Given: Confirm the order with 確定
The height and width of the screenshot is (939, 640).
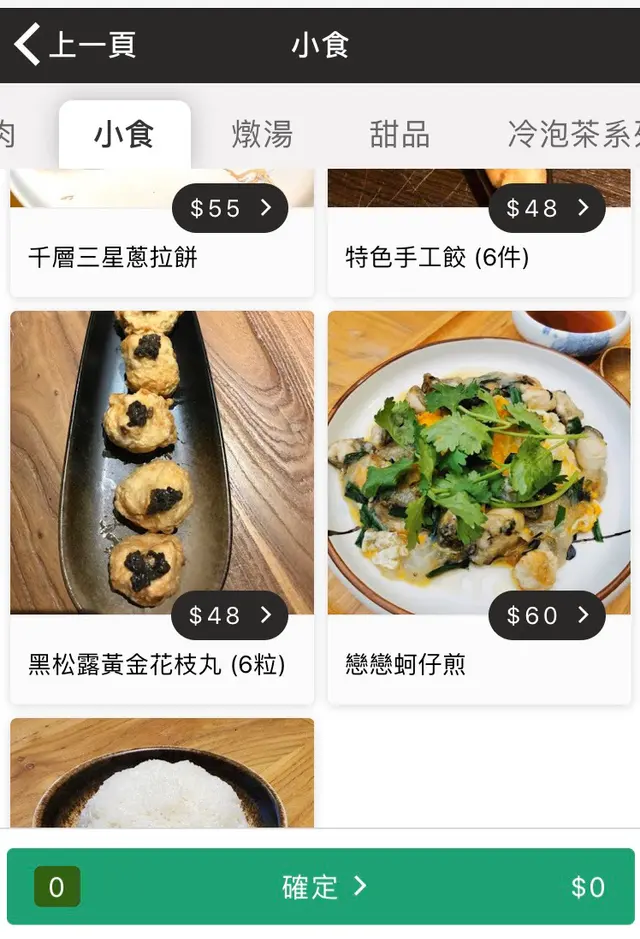Looking at the screenshot, I should pyautogui.click(x=322, y=886).
